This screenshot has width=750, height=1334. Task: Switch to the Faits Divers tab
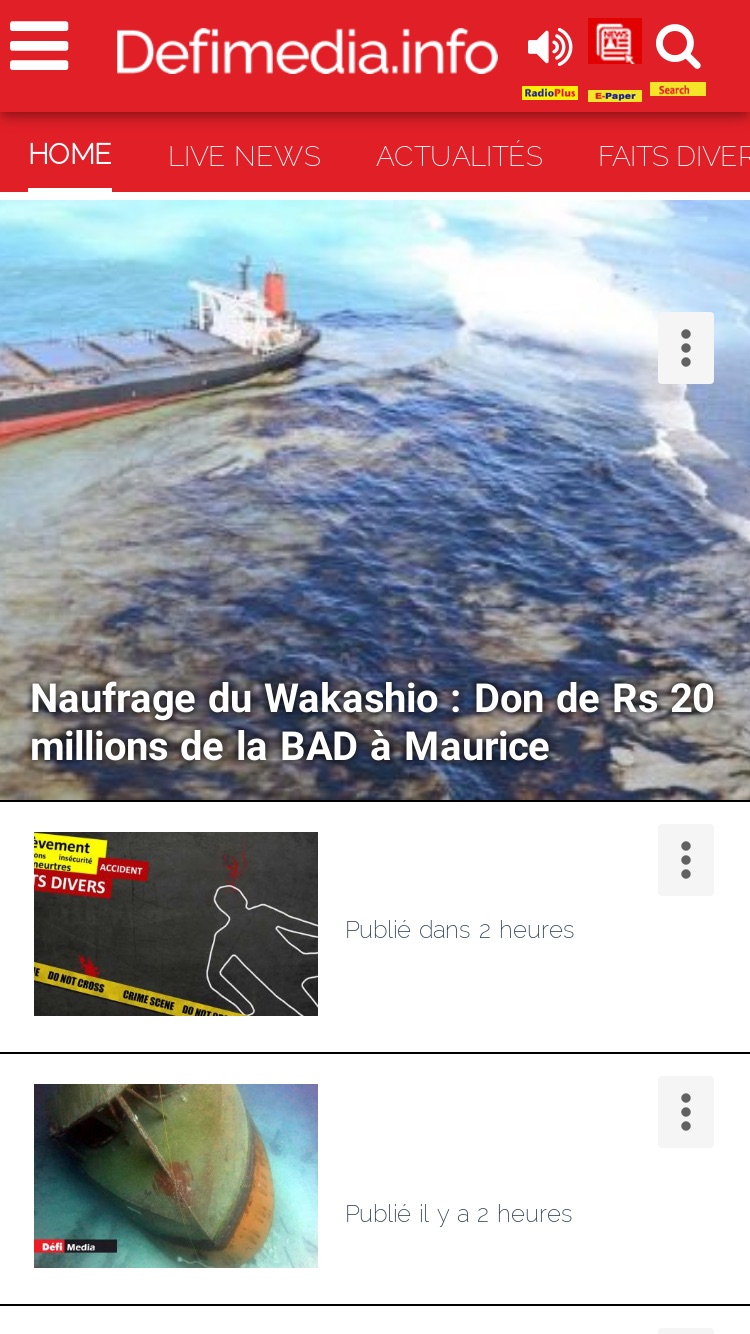(x=674, y=156)
